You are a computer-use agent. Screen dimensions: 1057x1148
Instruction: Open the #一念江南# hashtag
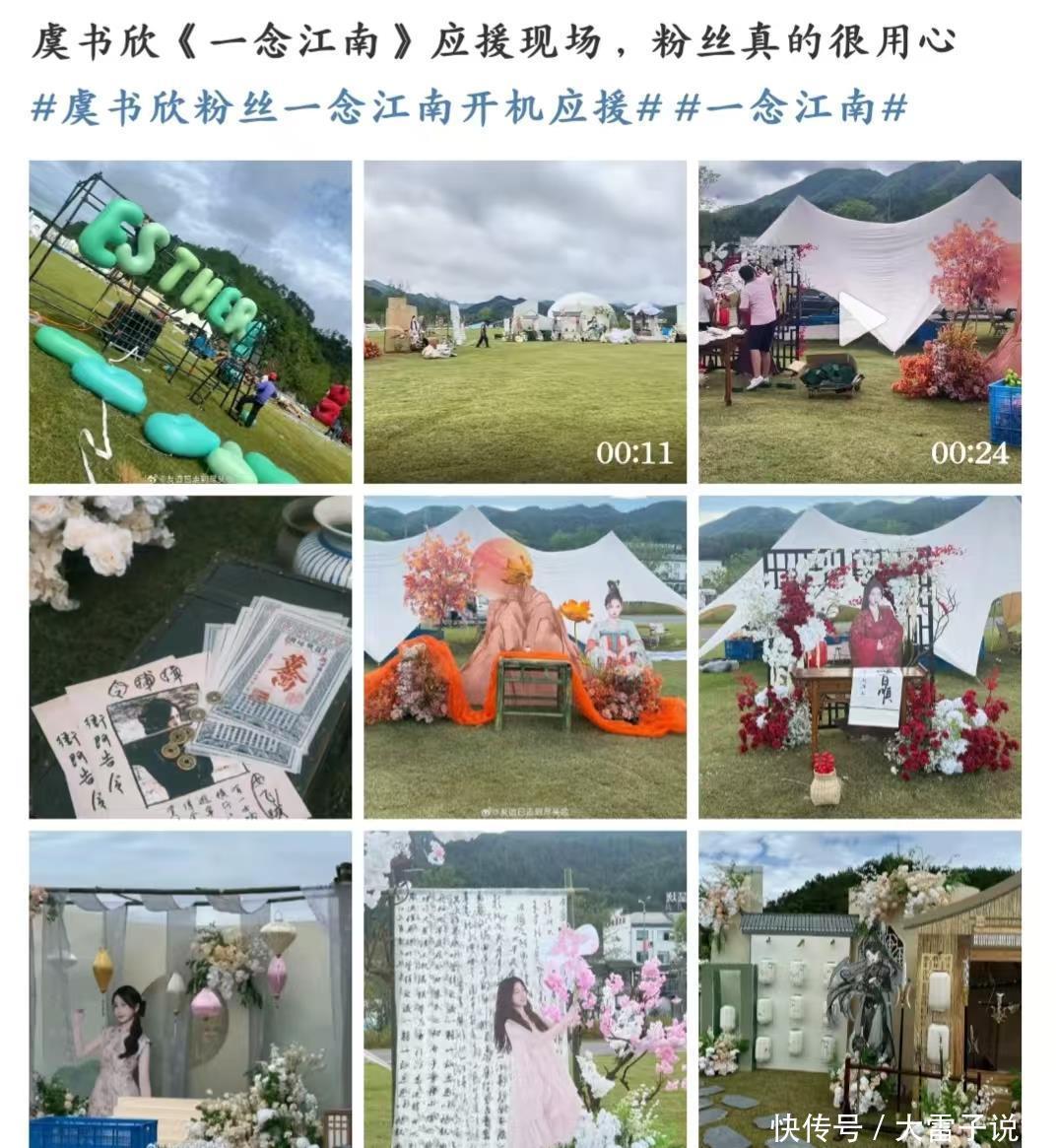click(790, 107)
